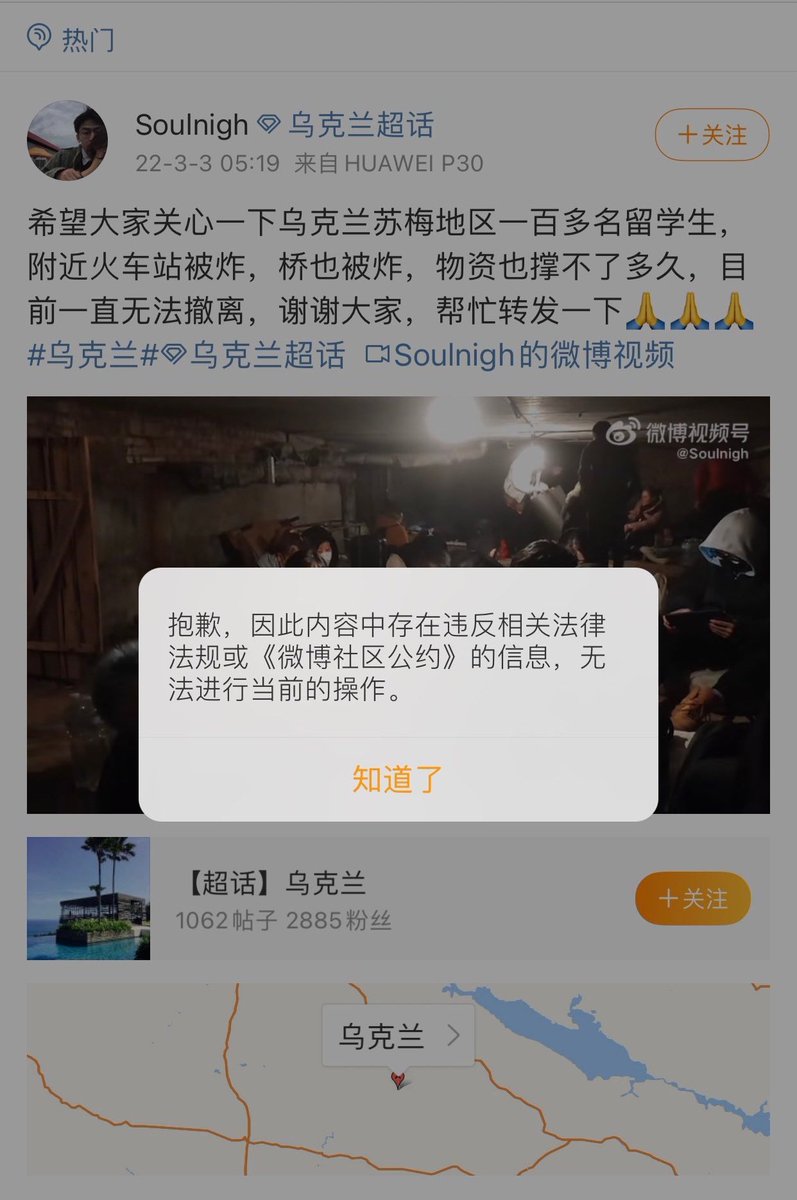Open the #乌克兰# hashtag
Screen dimensions: 797x1200
tap(83, 354)
